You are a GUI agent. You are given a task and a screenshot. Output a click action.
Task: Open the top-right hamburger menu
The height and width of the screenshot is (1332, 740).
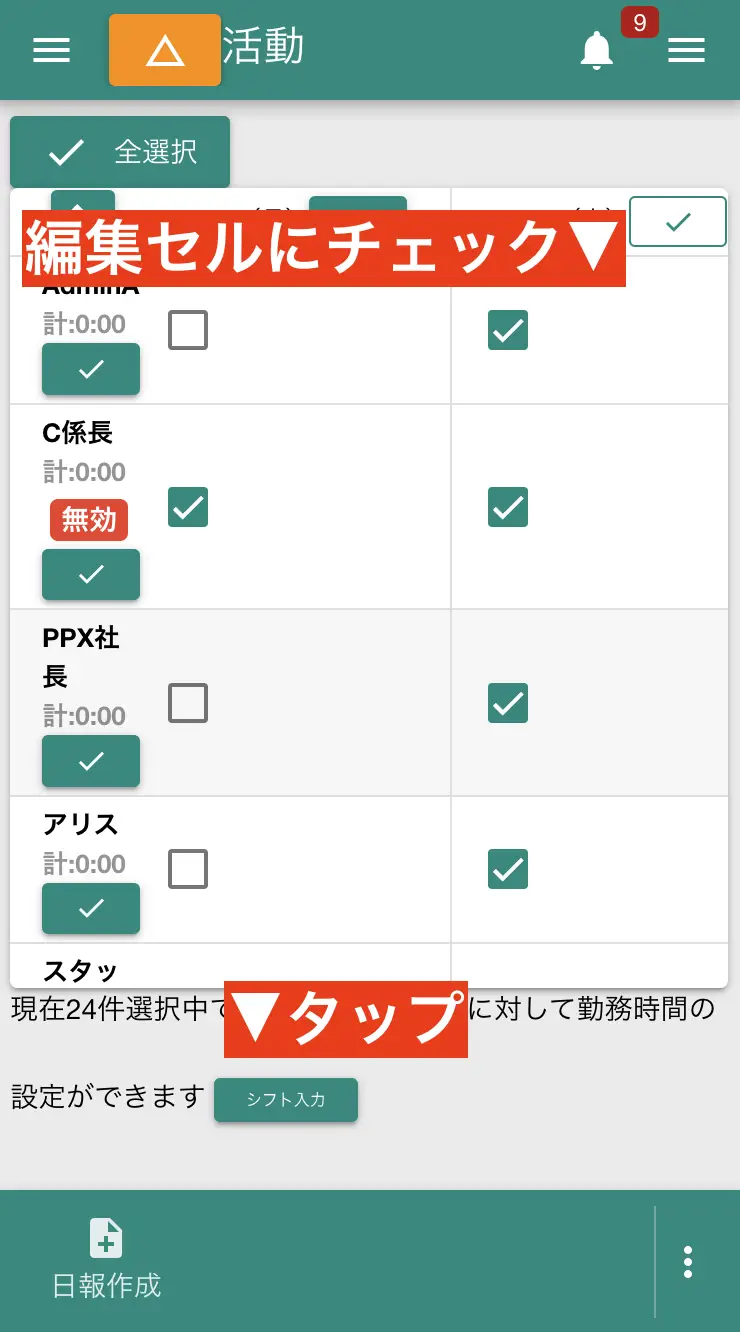687,50
